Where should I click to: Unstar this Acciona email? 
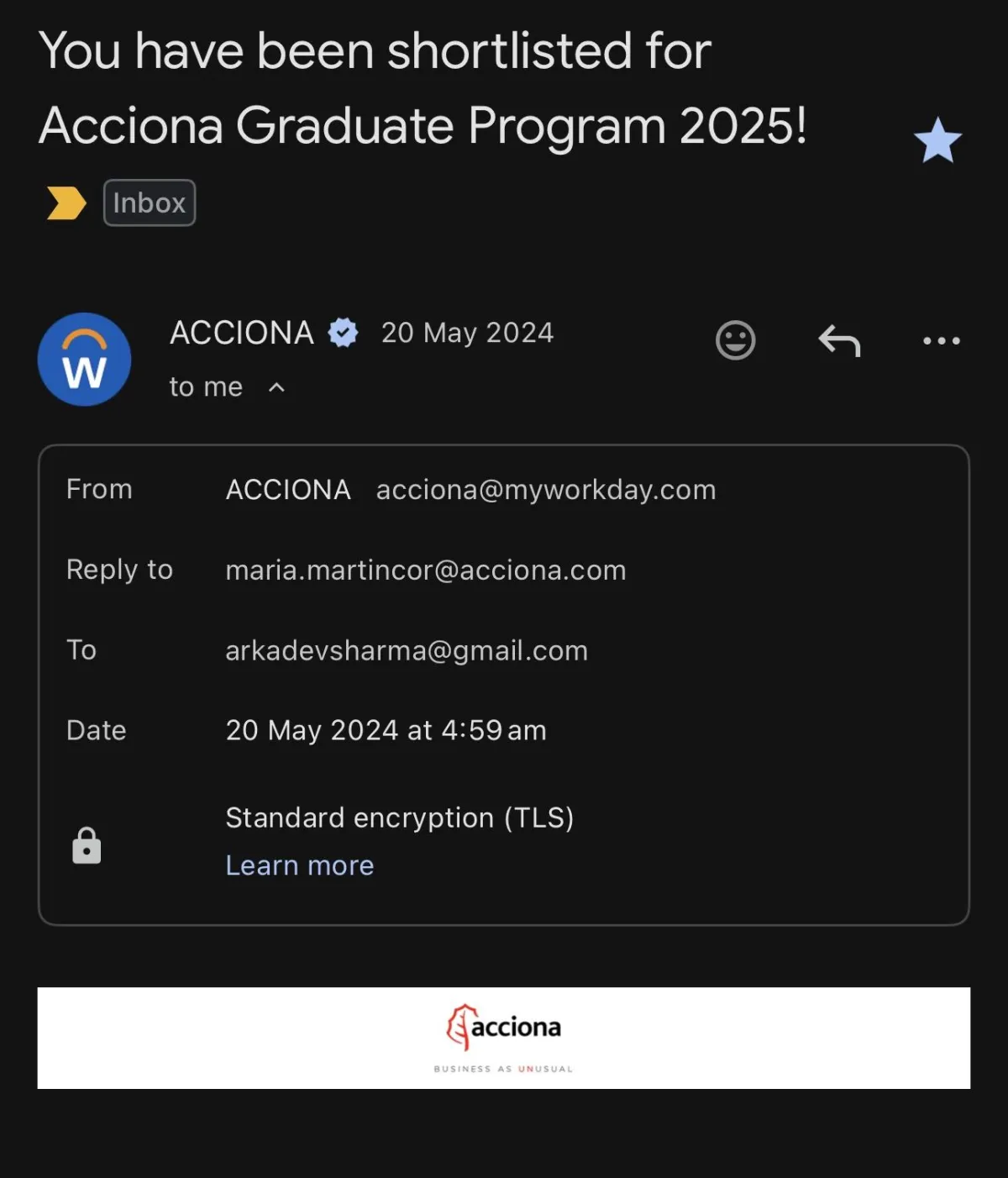coord(937,140)
